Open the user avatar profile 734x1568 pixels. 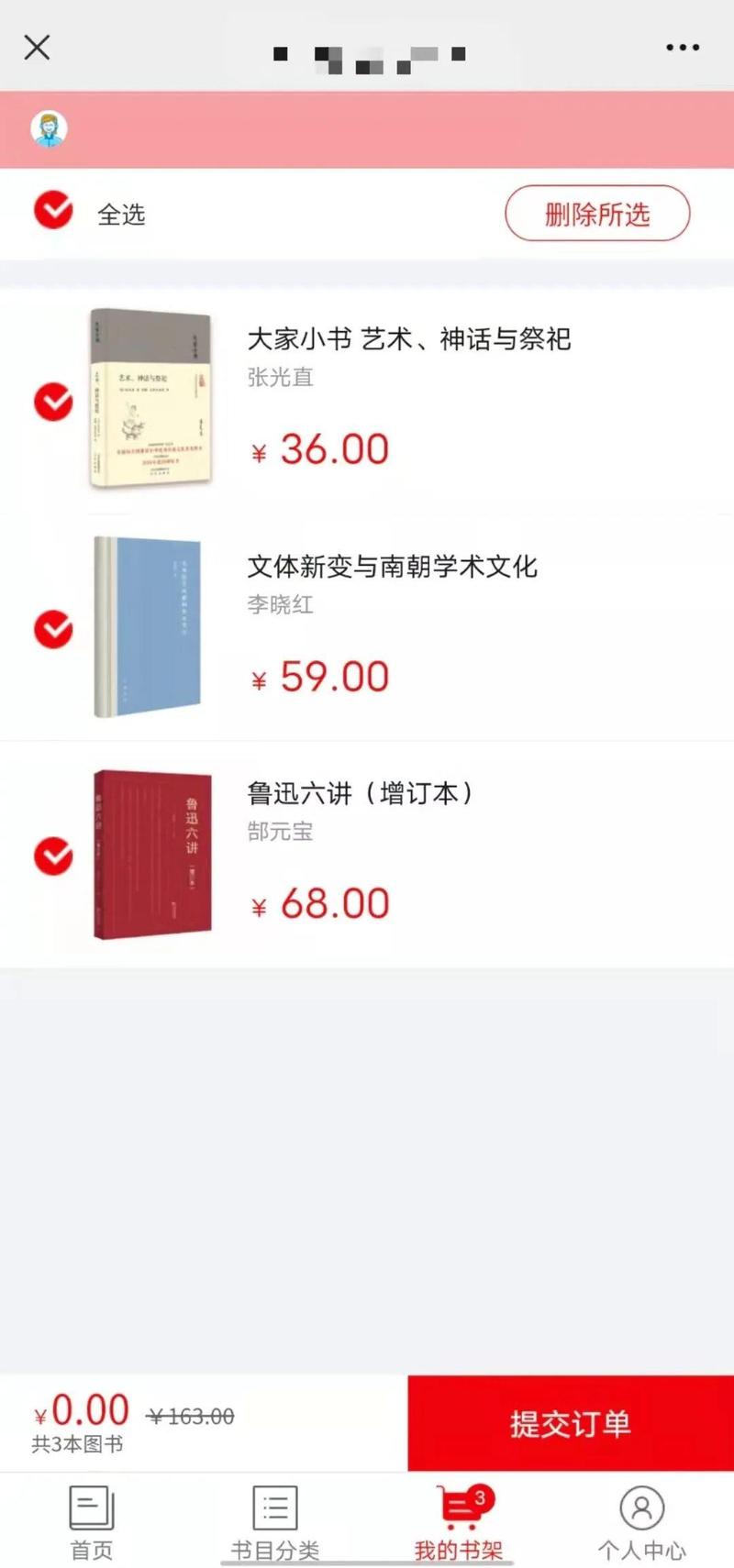[x=50, y=129]
